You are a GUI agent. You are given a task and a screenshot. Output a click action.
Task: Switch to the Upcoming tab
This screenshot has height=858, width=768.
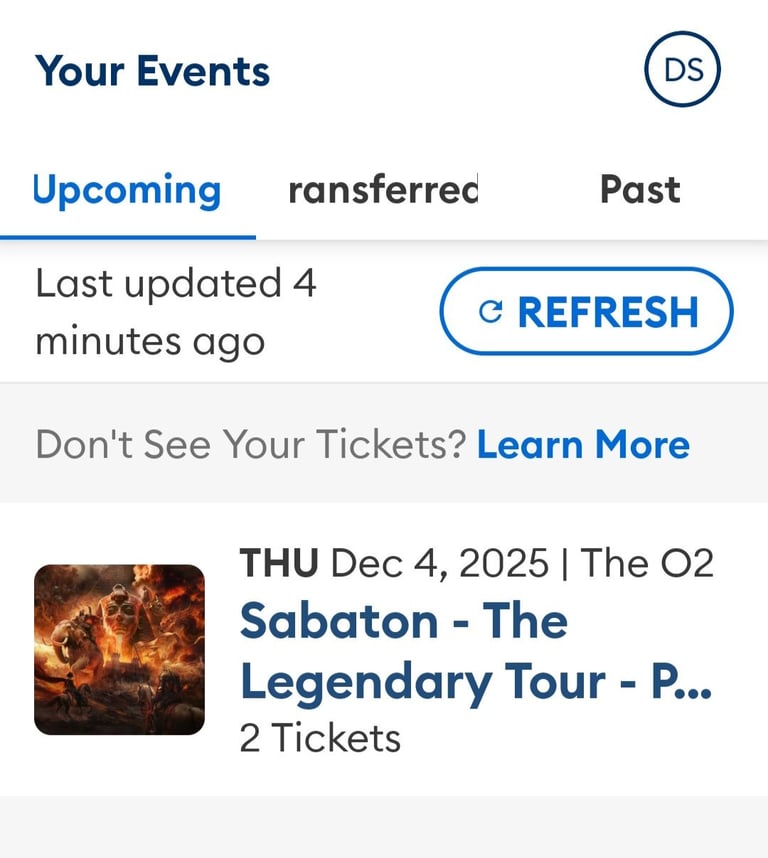tap(126, 191)
